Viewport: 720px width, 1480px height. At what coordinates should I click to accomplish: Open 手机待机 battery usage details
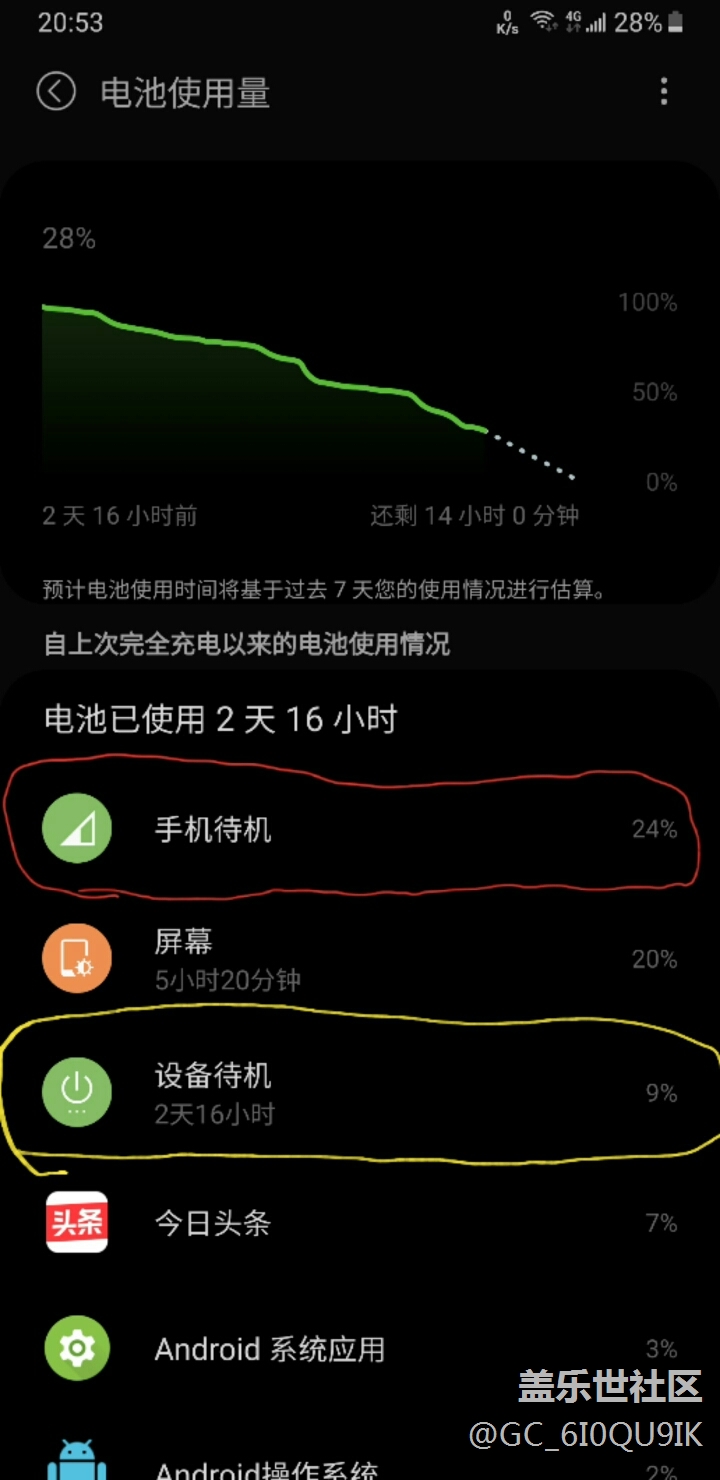tap(360, 829)
